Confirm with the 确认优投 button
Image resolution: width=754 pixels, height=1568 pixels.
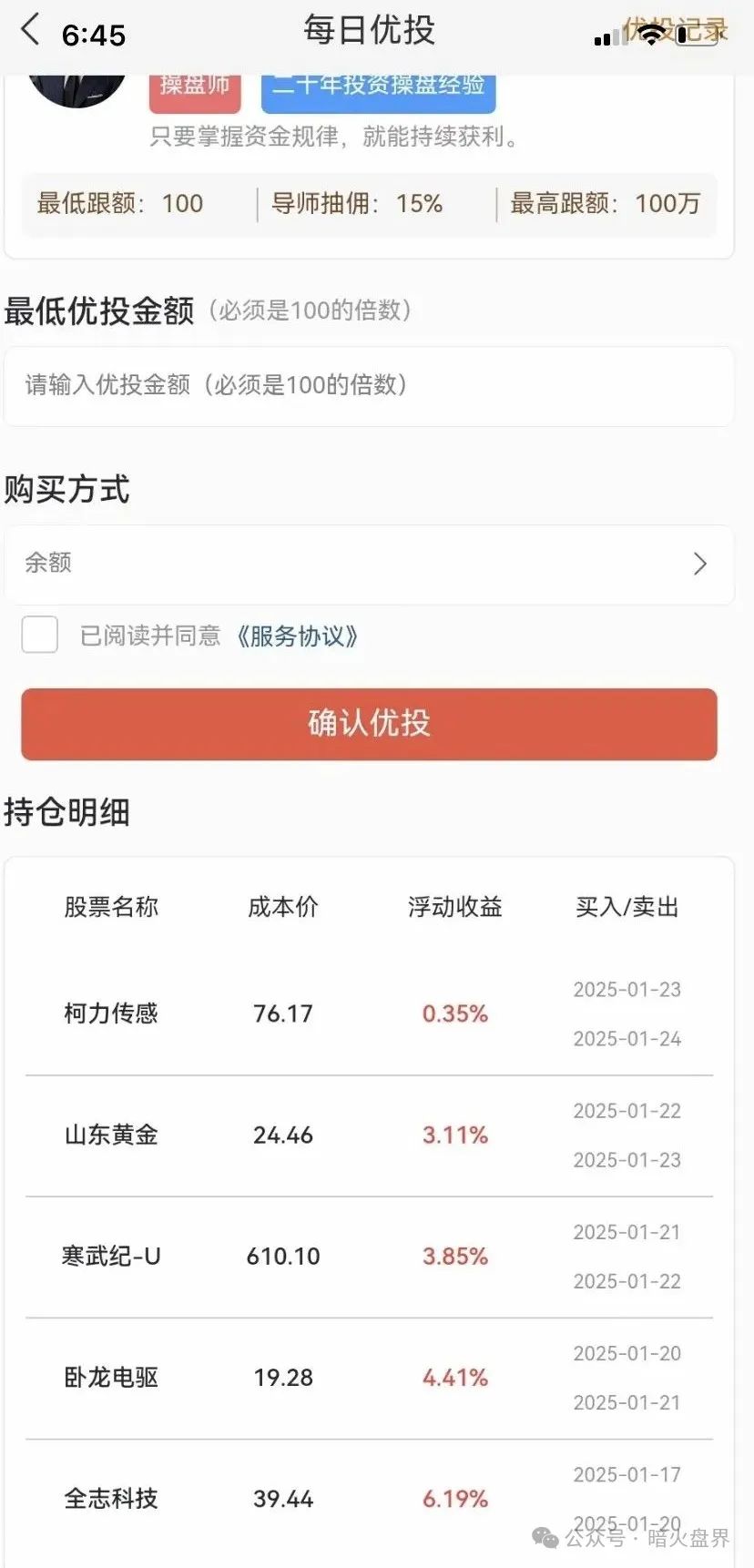click(369, 723)
